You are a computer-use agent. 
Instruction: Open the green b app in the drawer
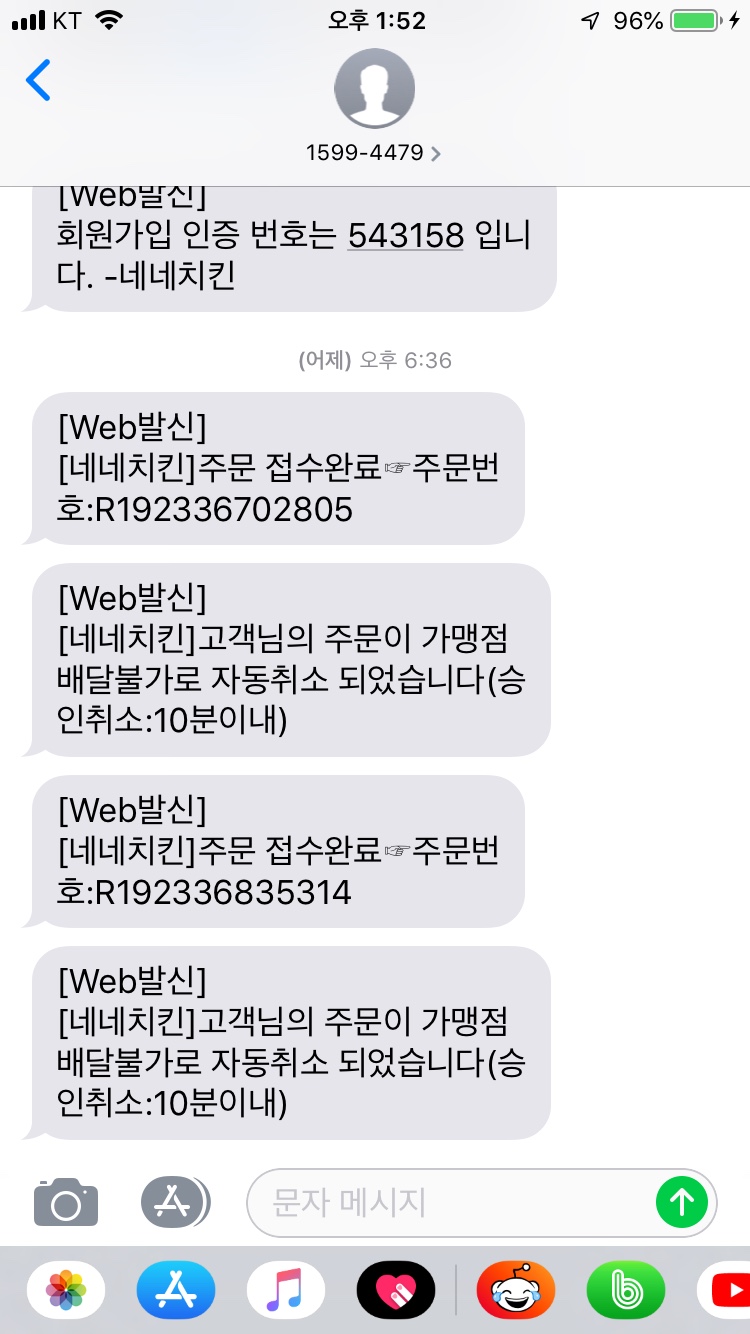[626, 1291]
